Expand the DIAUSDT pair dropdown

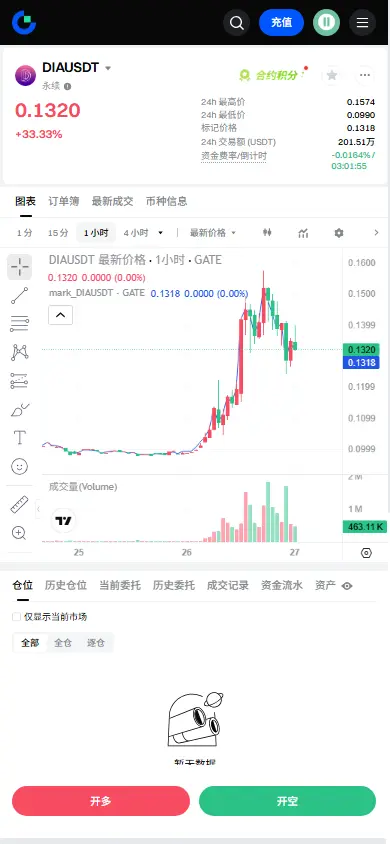(108, 68)
